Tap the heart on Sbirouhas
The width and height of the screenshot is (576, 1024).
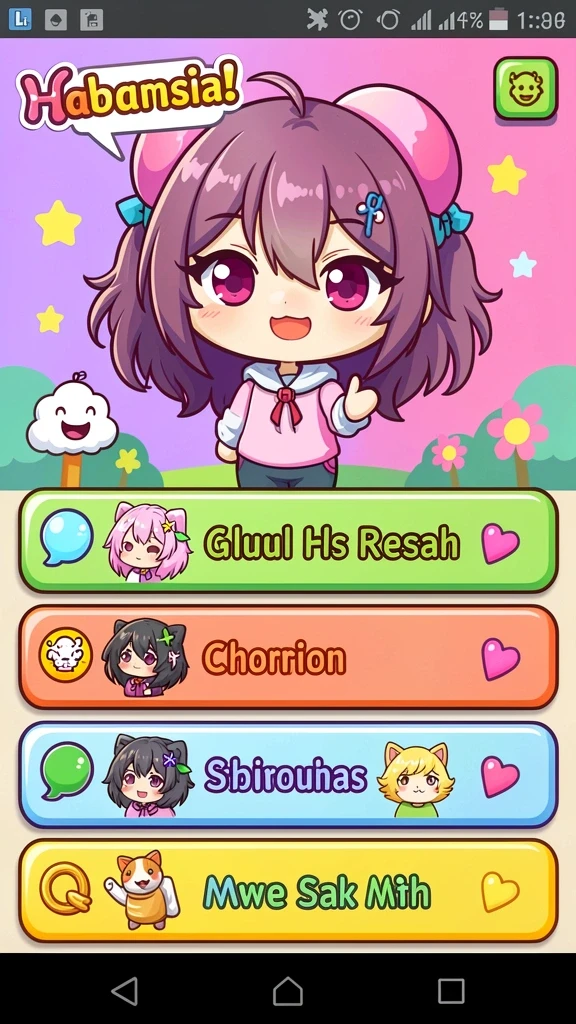(x=500, y=776)
